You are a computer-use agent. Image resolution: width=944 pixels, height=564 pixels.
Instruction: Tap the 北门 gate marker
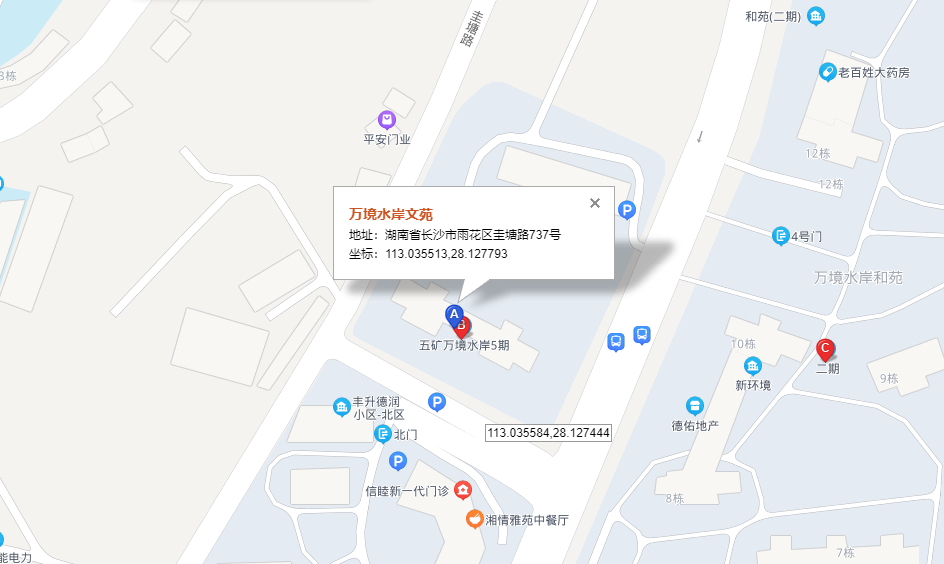pyautogui.click(x=382, y=434)
